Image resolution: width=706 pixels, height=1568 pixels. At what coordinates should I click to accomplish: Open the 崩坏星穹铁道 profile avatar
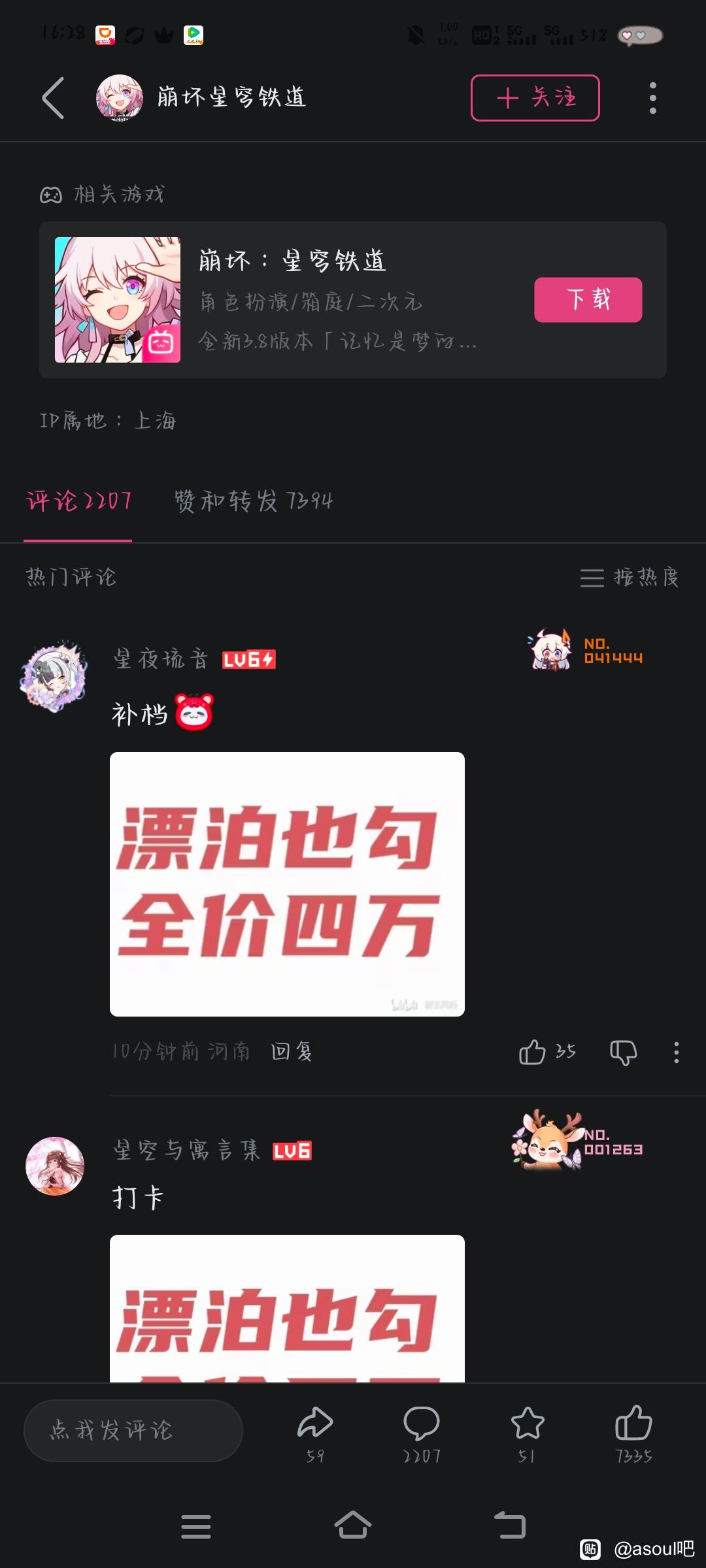pos(119,98)
